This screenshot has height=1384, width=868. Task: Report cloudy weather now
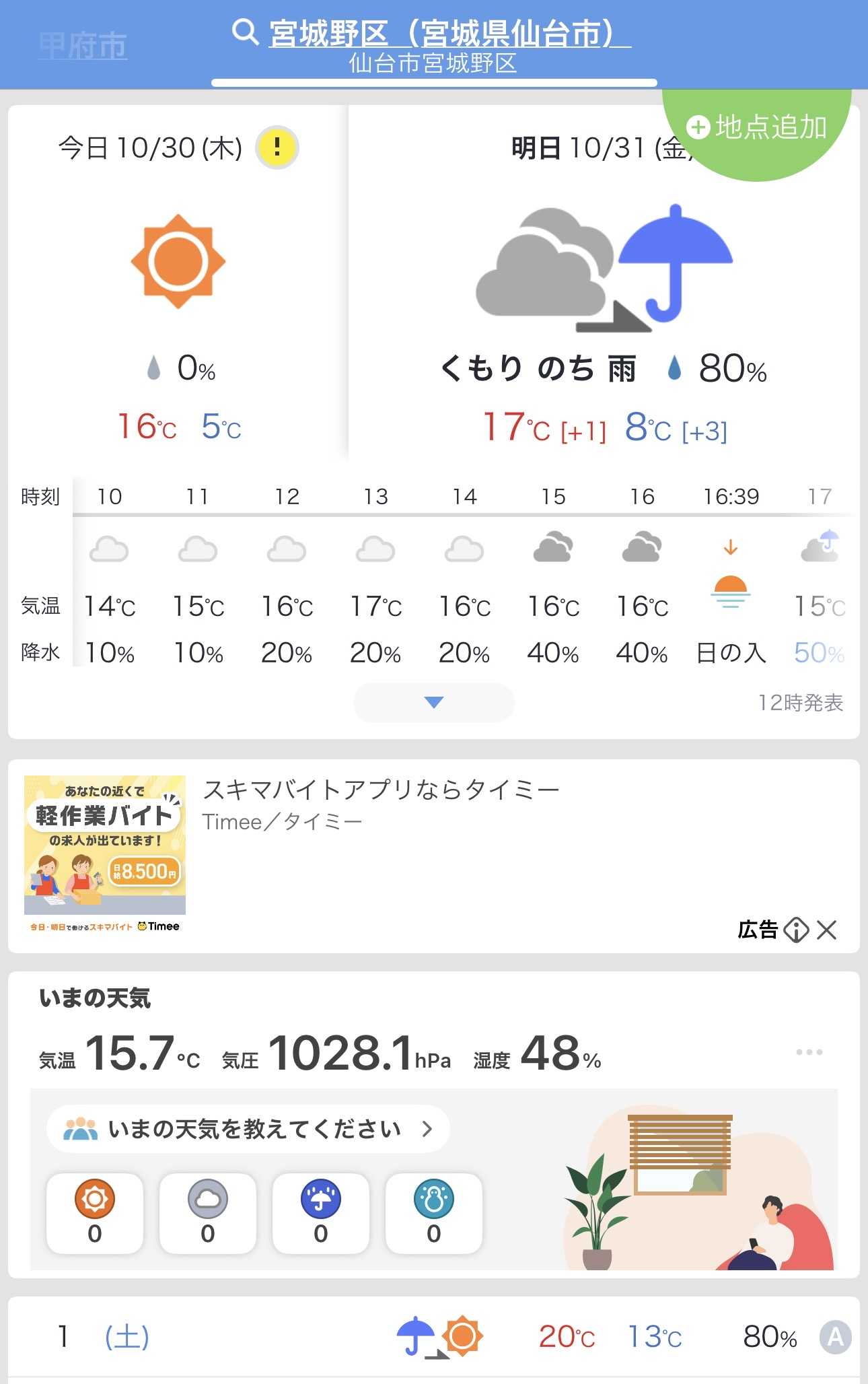pos(208,1212)
